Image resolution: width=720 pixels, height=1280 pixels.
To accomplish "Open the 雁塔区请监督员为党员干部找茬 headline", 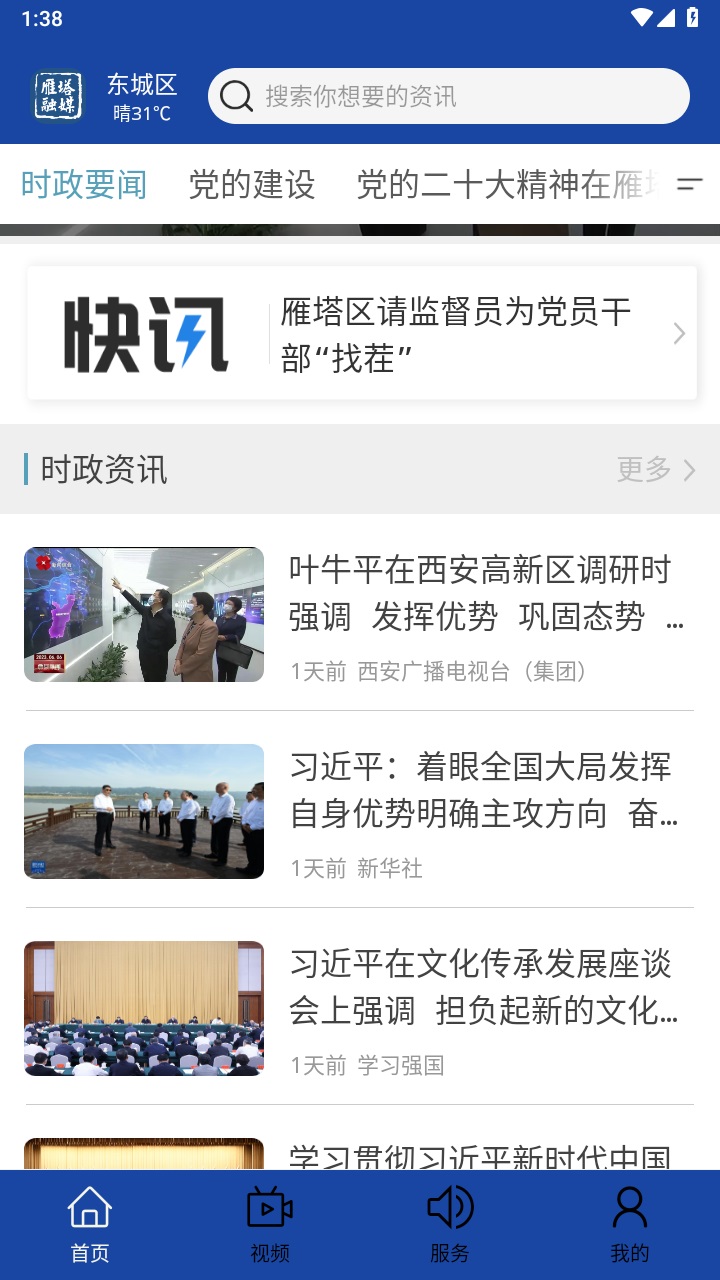I will coord(457,333).
